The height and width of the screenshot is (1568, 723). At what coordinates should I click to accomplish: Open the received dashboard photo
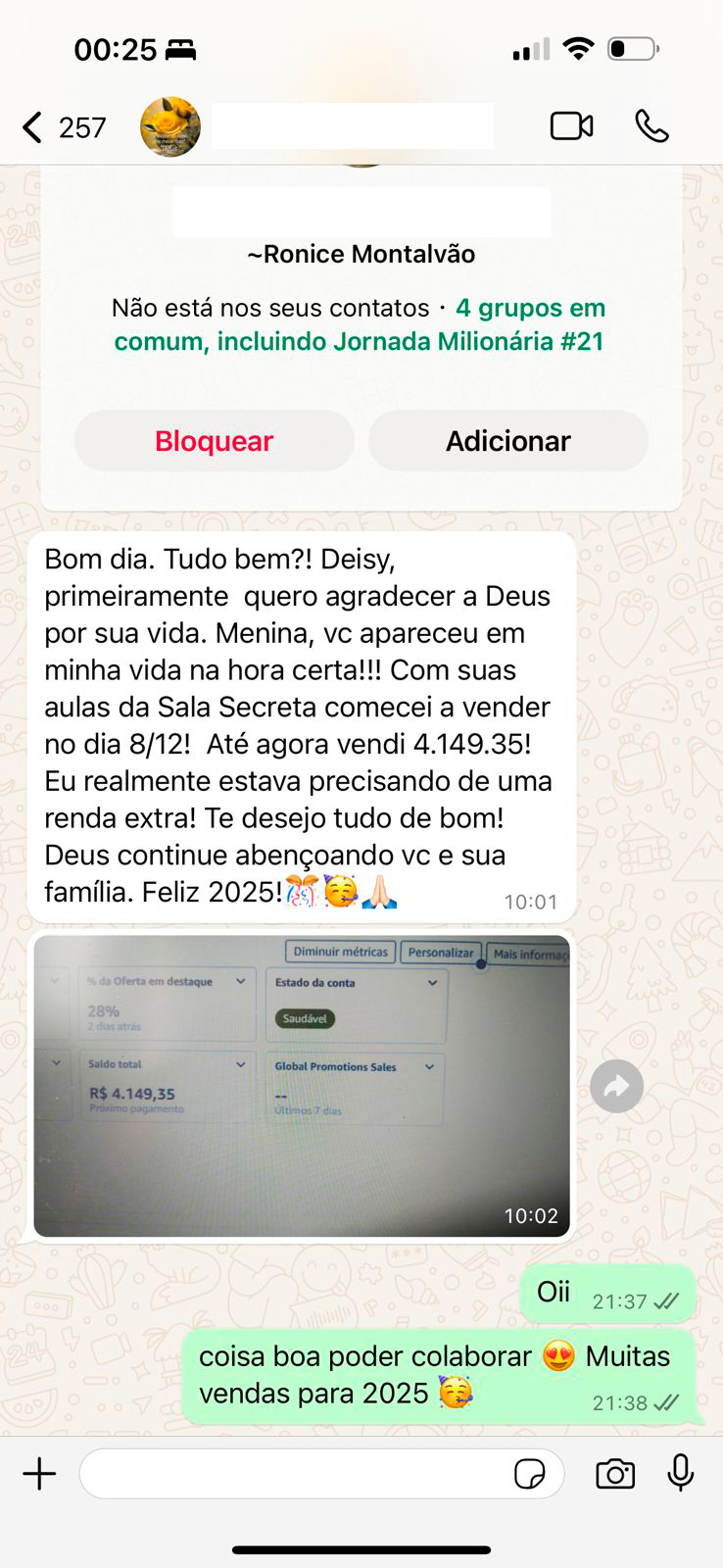click(301, 1086)
